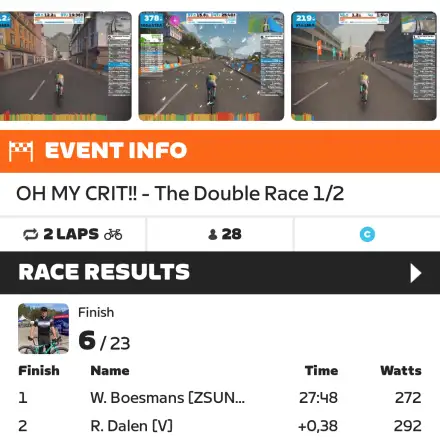View the first ride screenshot with yellow building
This screenshot has height=440, width=440.
[x=66, y=66]
